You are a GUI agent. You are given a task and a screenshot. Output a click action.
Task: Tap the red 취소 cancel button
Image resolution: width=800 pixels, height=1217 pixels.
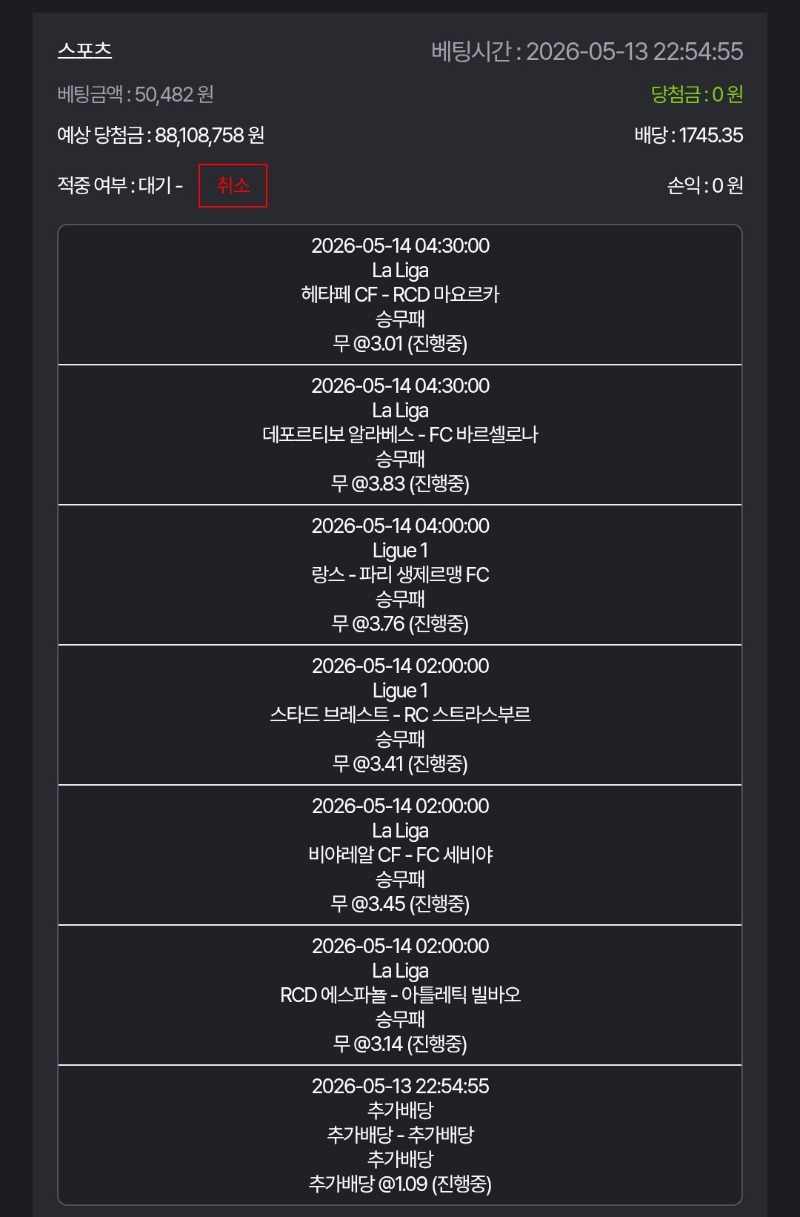[x=233, y=186]
